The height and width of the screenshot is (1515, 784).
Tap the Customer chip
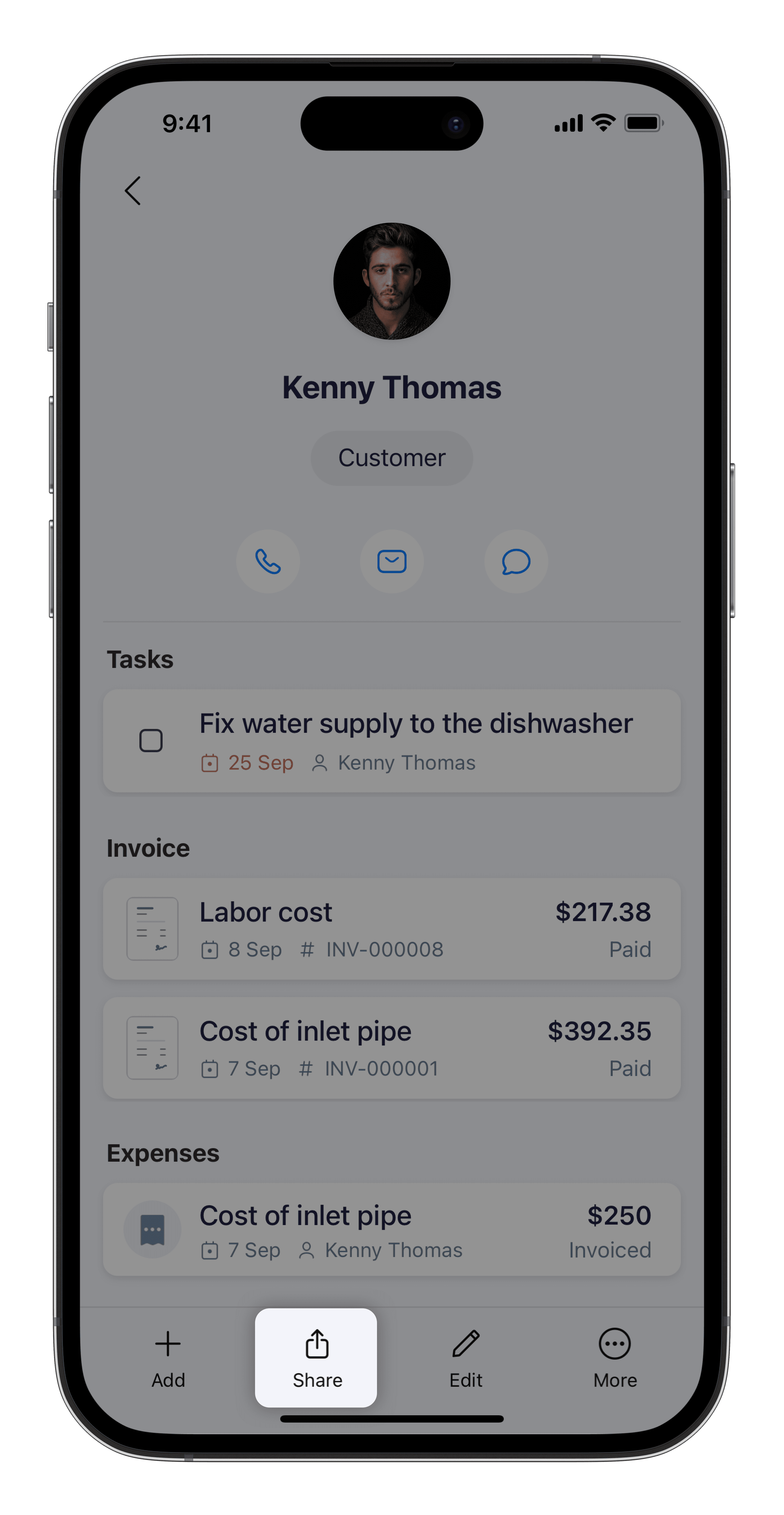[392, 458]
